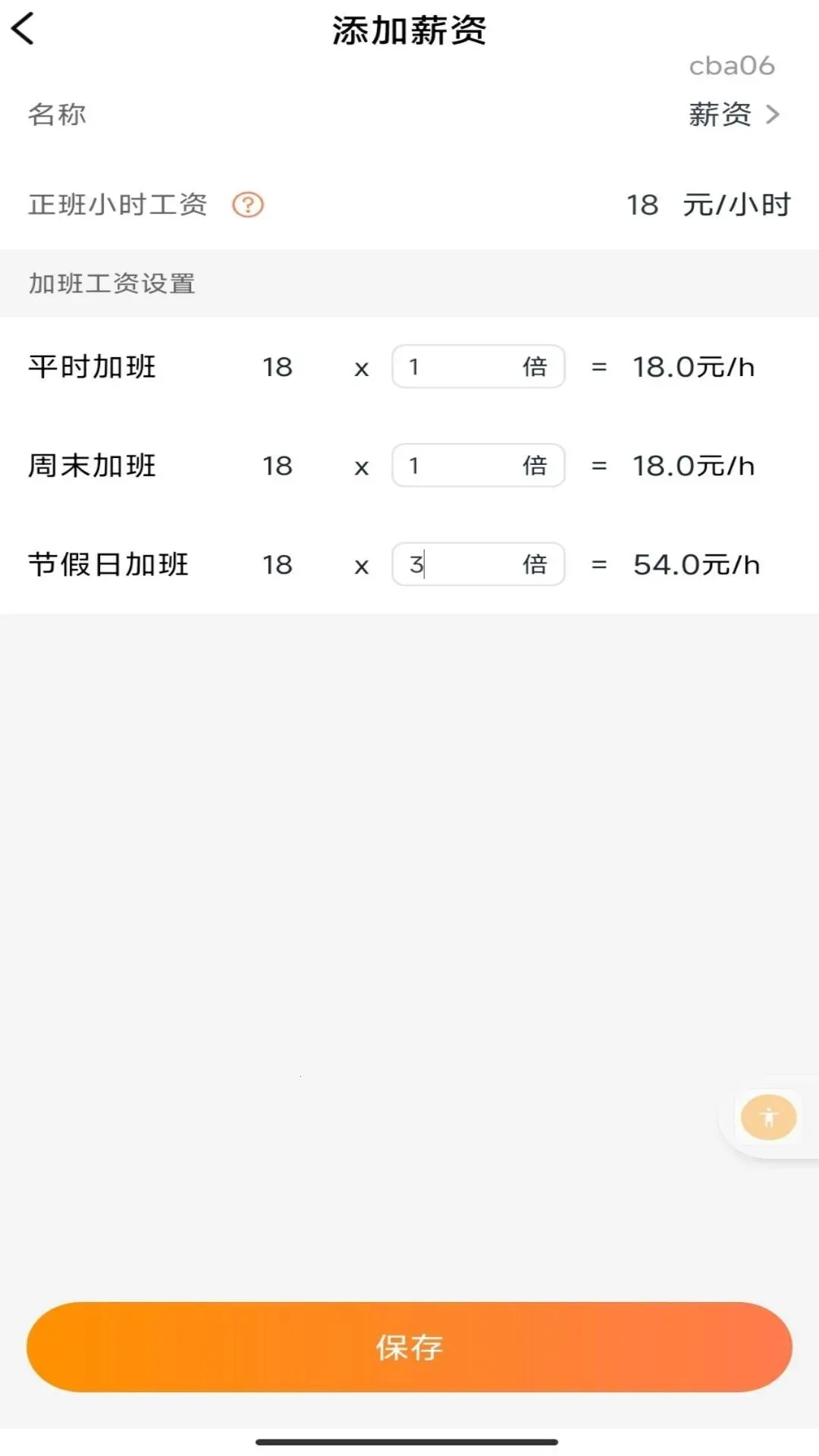
Task: Tap the left arrow in the title bar
Action: point(26,30)
